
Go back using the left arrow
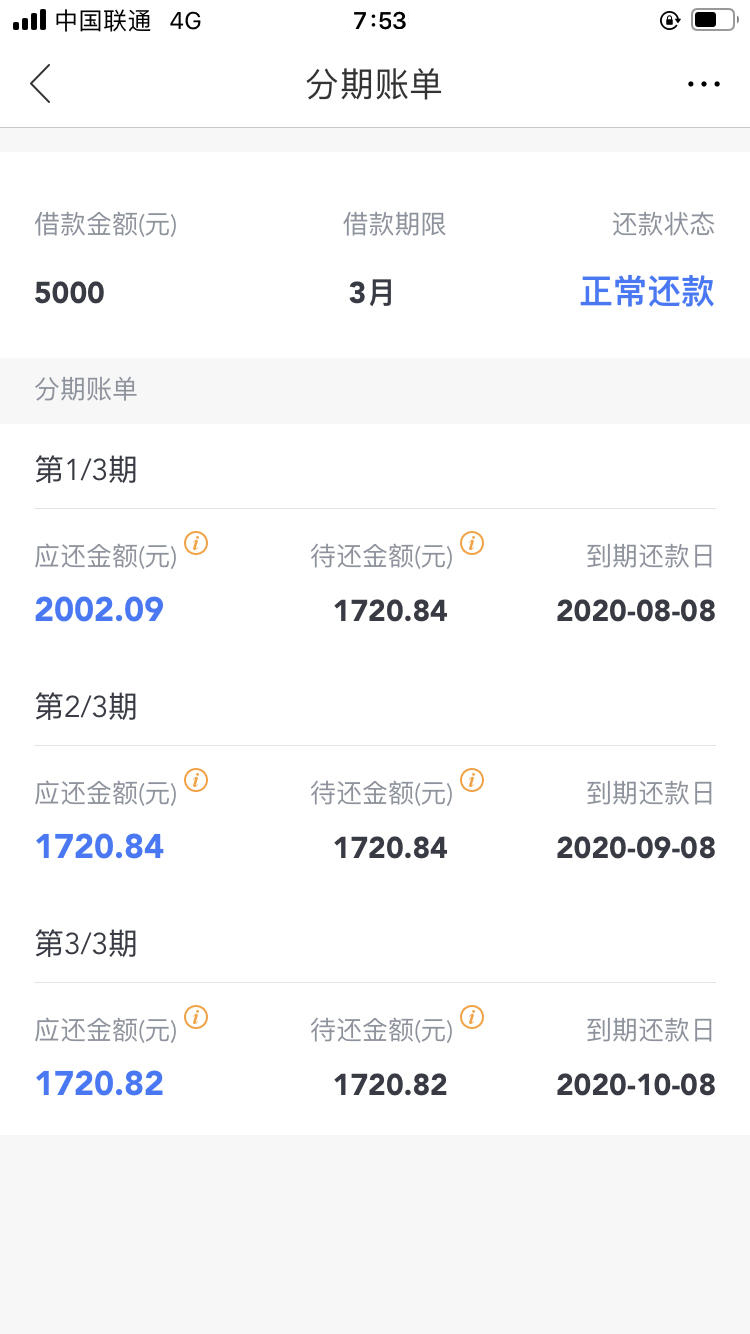pyautogui.click(x=40, y=84)
